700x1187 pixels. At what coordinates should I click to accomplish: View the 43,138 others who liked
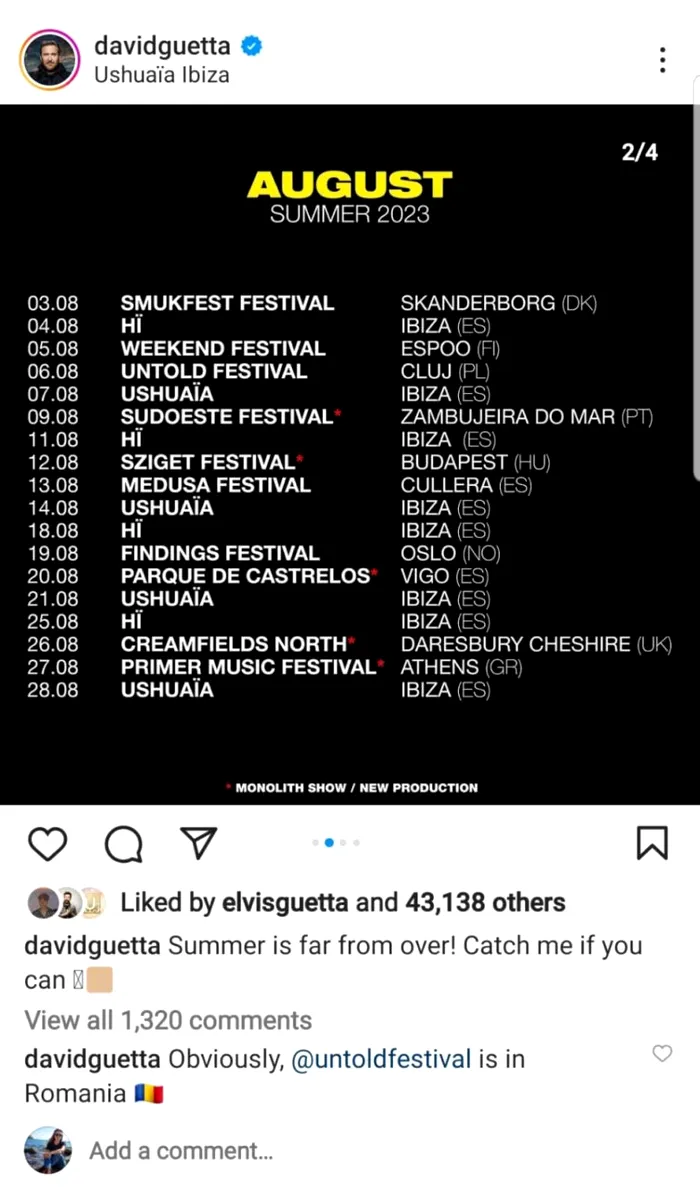[484, 903]
